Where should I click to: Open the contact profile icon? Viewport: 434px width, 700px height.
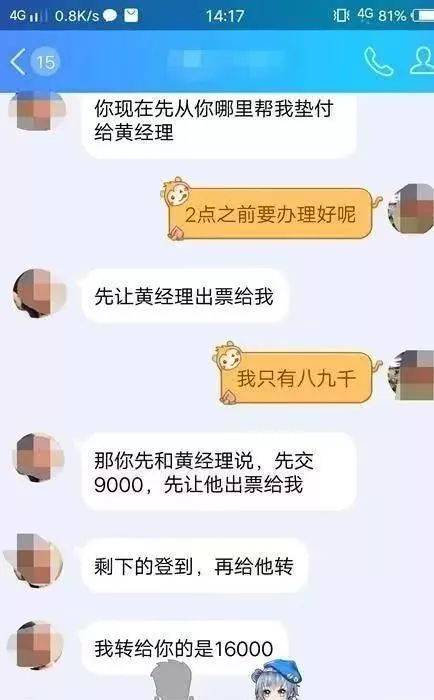422,60
